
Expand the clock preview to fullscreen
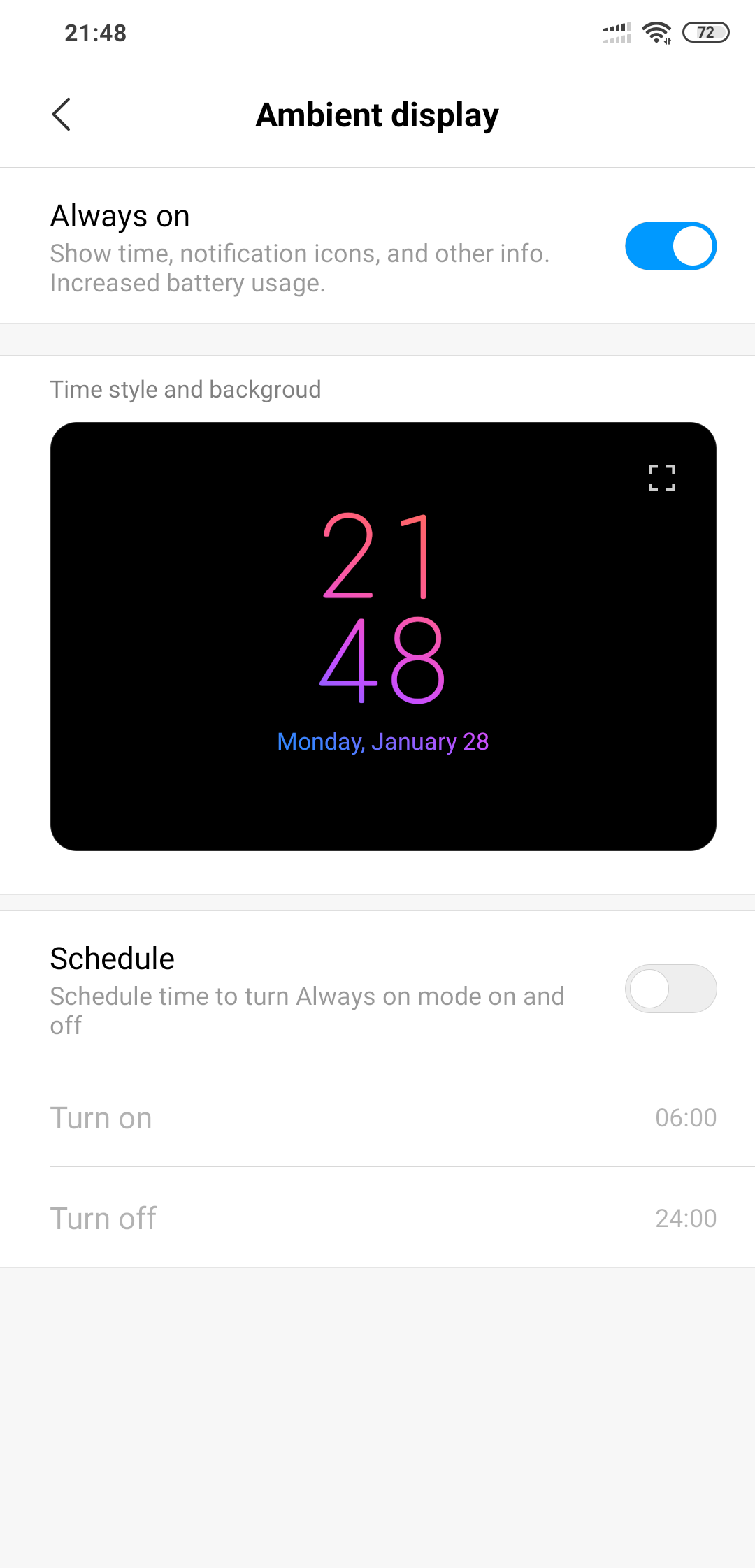click(662, 478)
